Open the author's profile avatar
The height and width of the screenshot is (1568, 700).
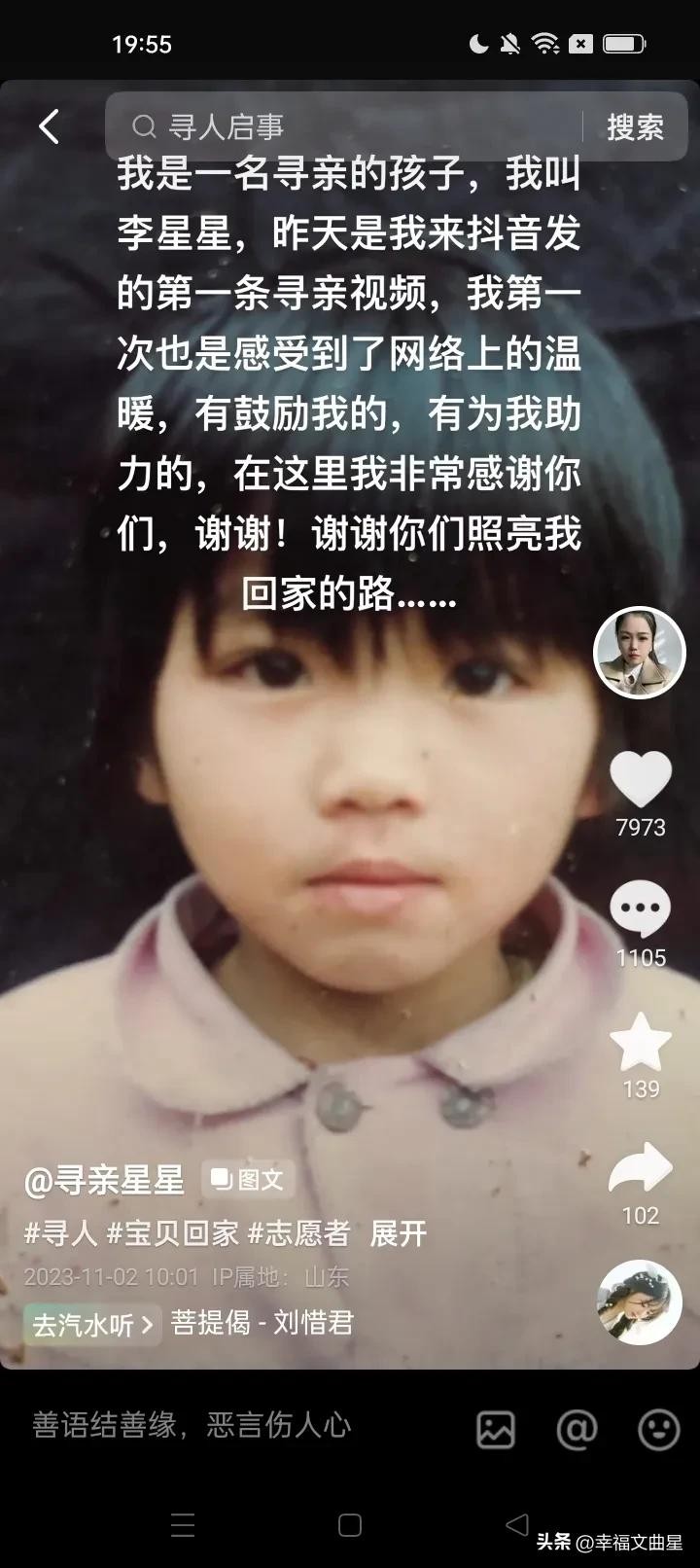click(x=640, y=653)
